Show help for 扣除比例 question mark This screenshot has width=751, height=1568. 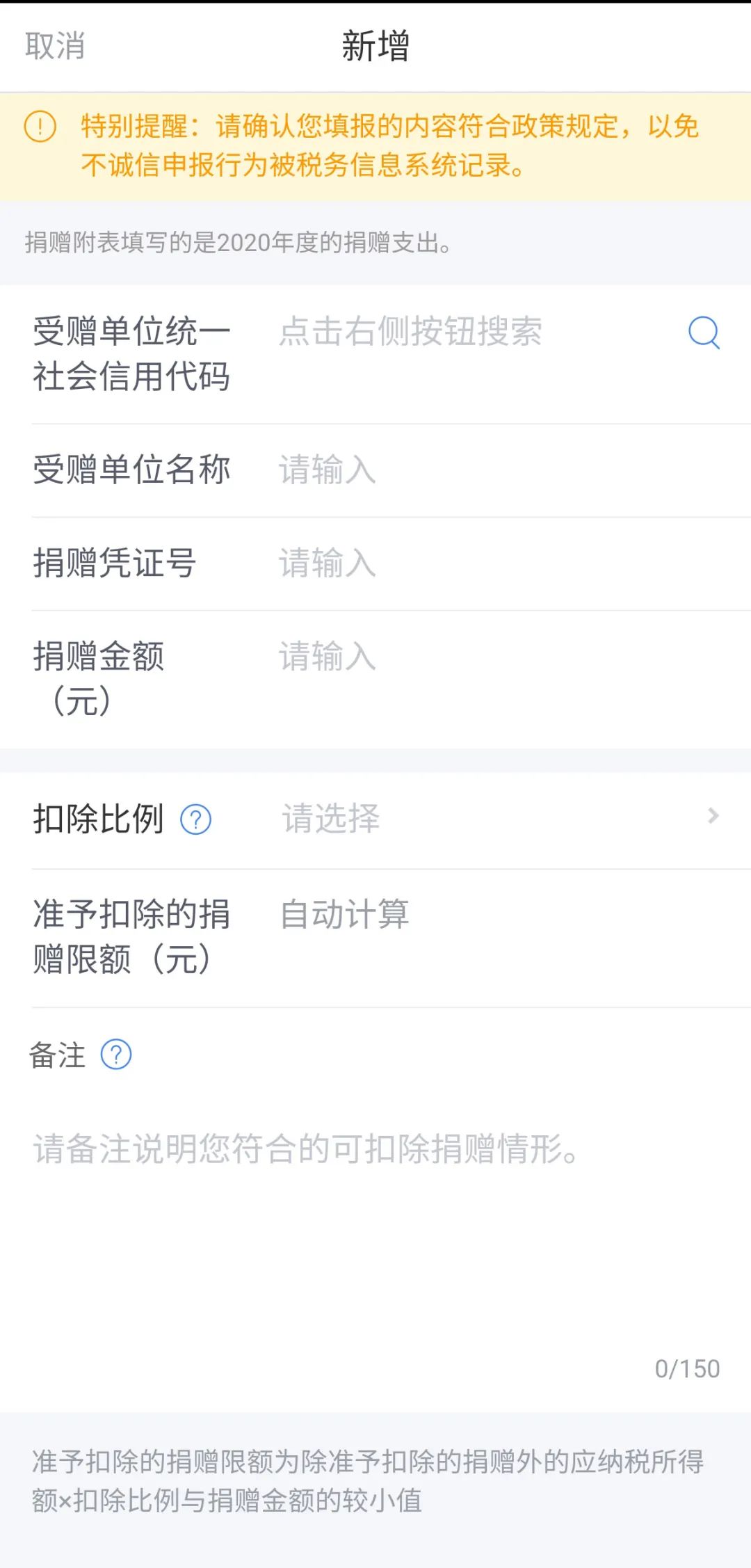195,819
